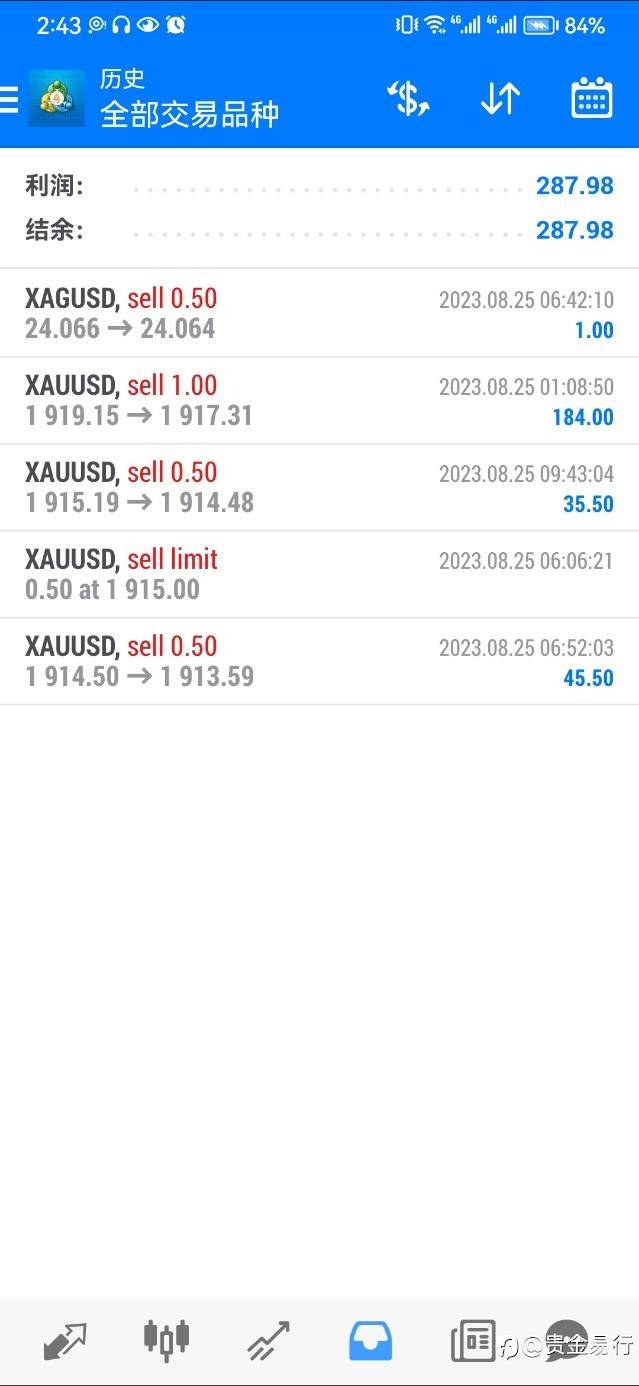639x1386 pixels.
Task: Switch to the Quotes tab
Action: pyautogui.click(x=65, y=1340)
